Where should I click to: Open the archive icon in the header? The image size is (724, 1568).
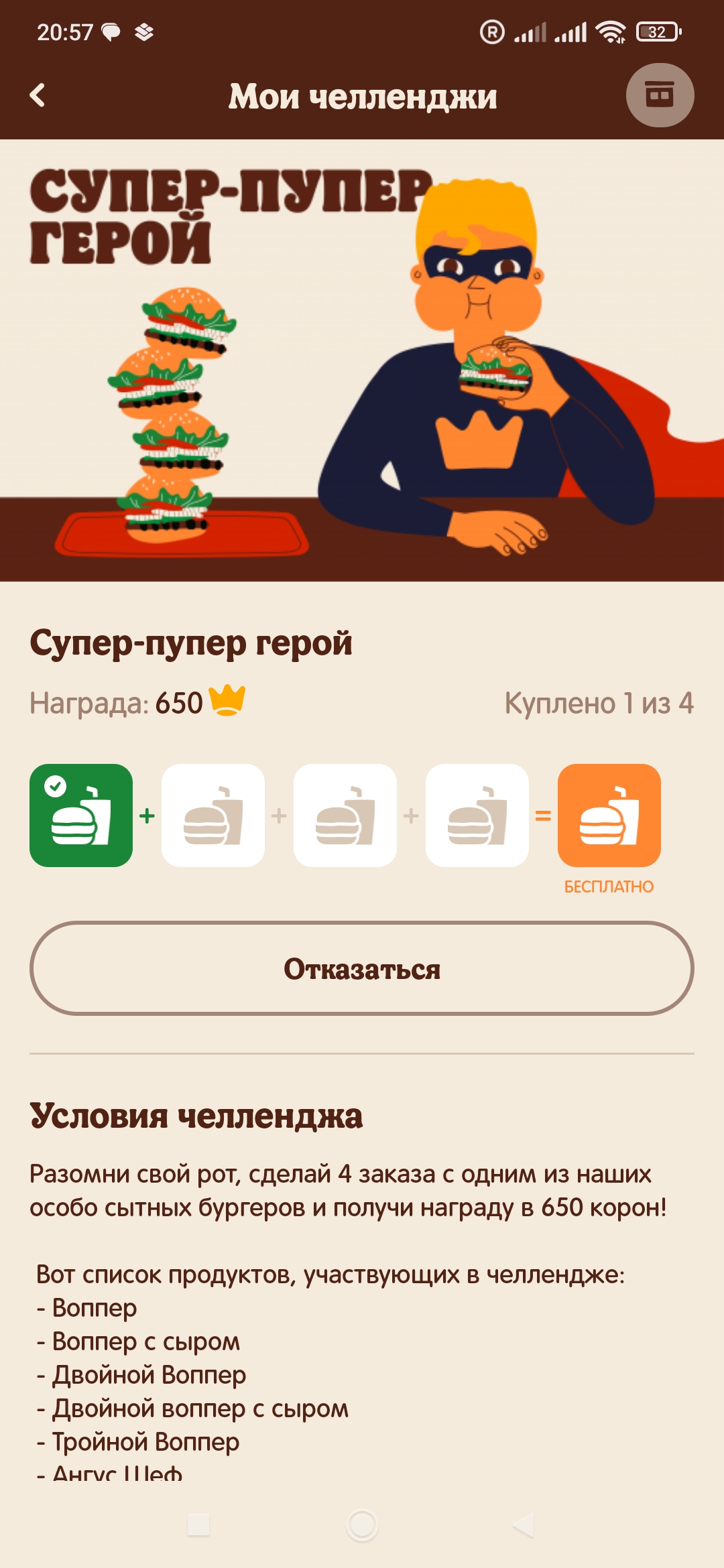pos(660,95)
